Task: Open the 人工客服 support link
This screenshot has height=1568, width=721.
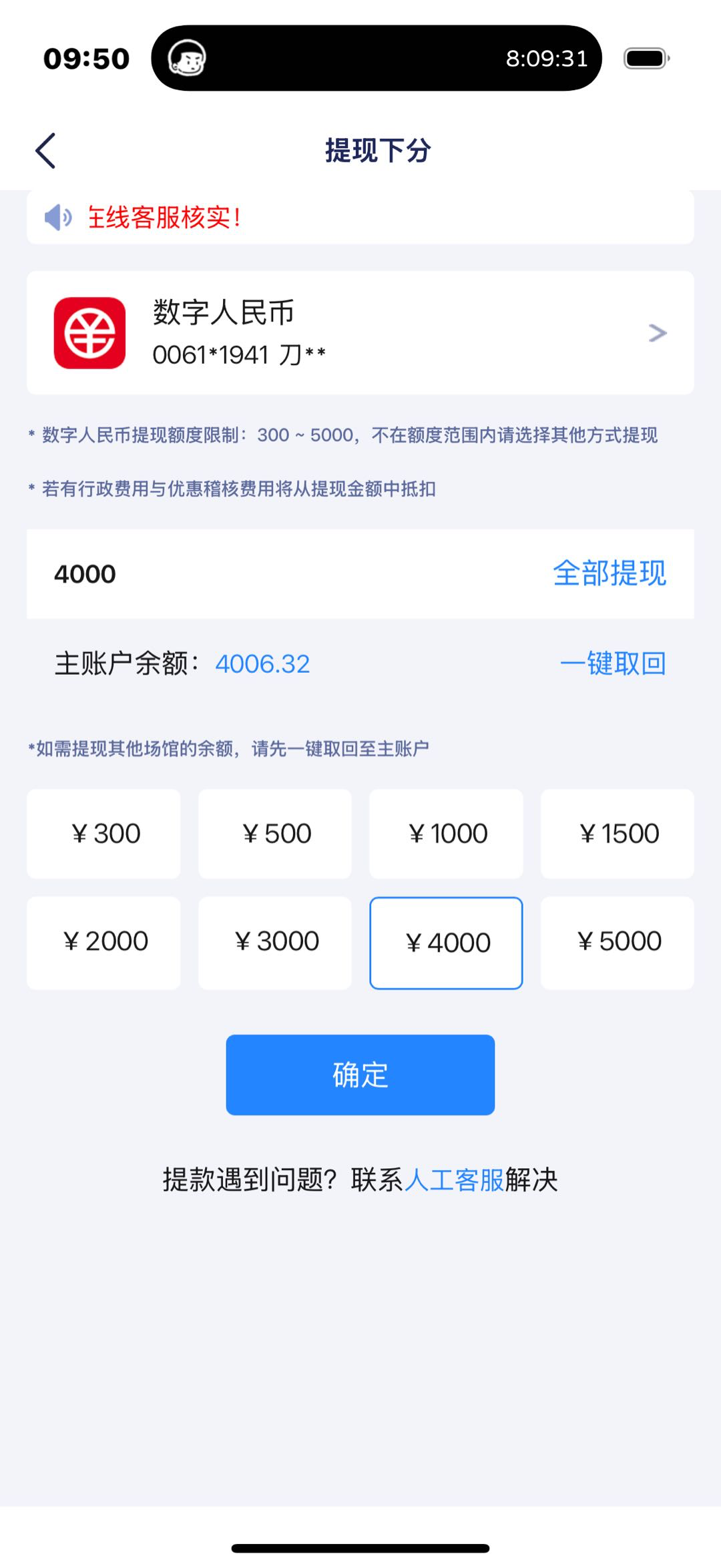Action: click(454, 1180)
